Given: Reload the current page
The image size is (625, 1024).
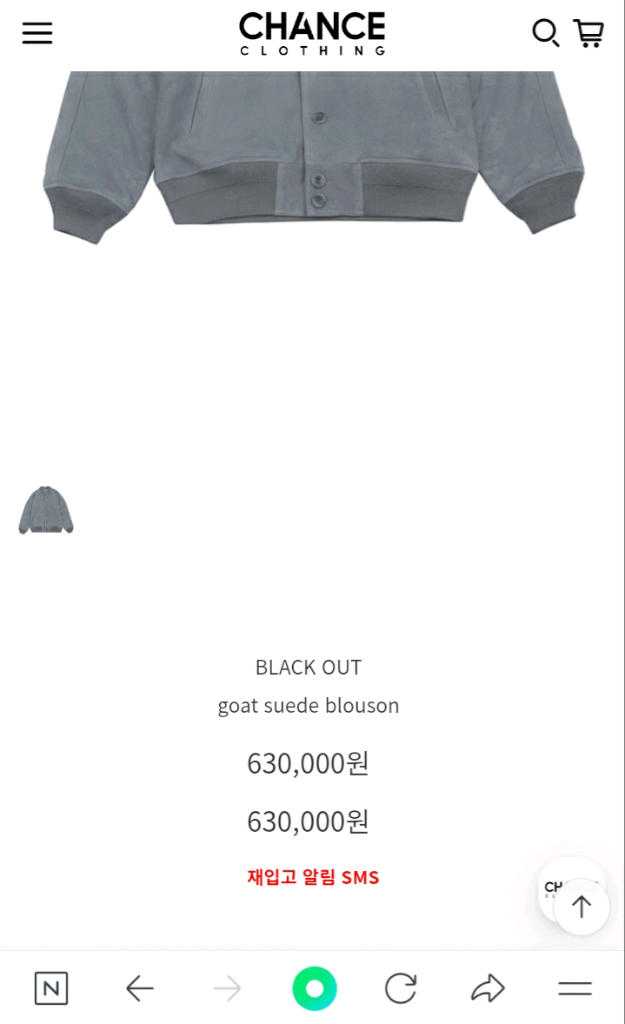Looking at the screenshot, I should click(x=401, y=989).
